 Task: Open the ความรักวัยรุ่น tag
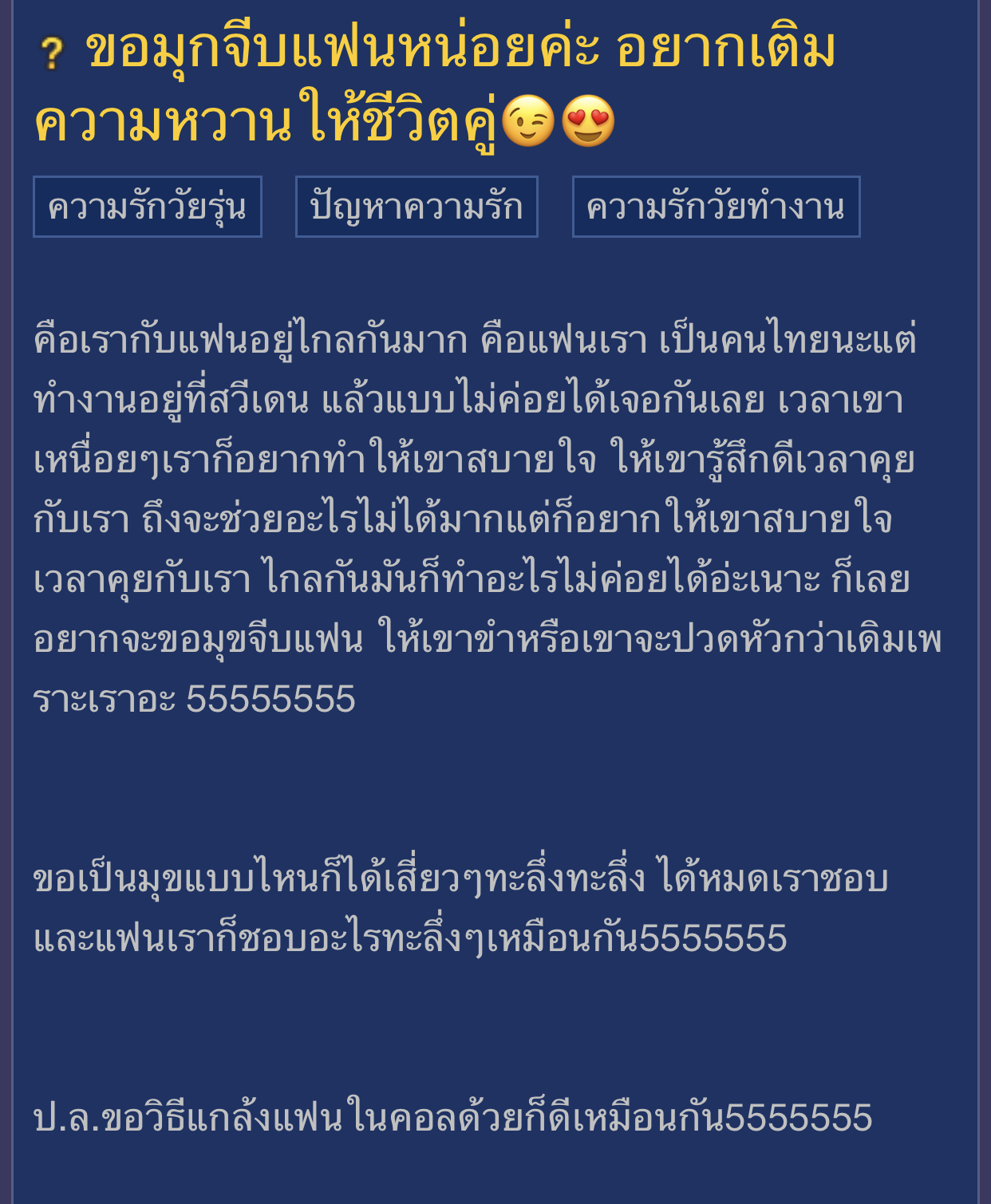coord(148,207)
